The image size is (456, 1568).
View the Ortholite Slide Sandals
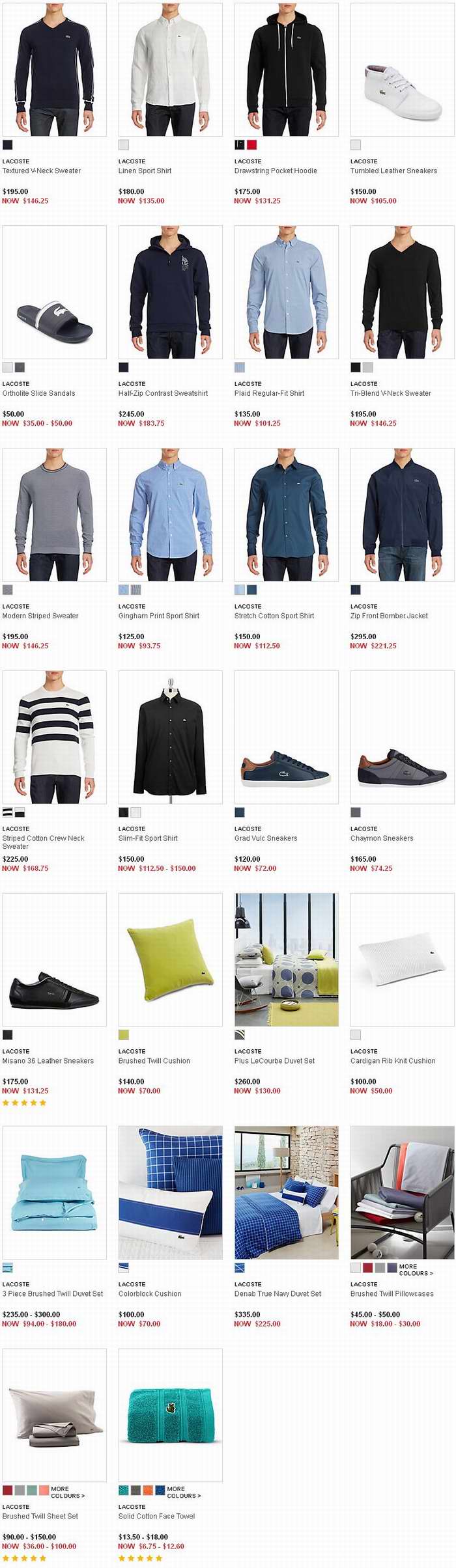38,393
